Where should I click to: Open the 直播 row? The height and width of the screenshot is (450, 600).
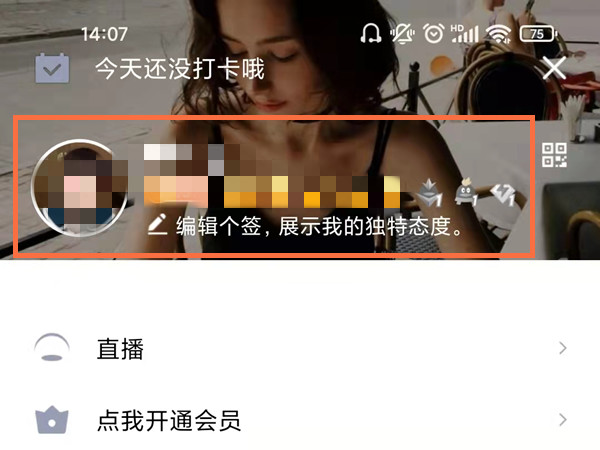point(300,349)
